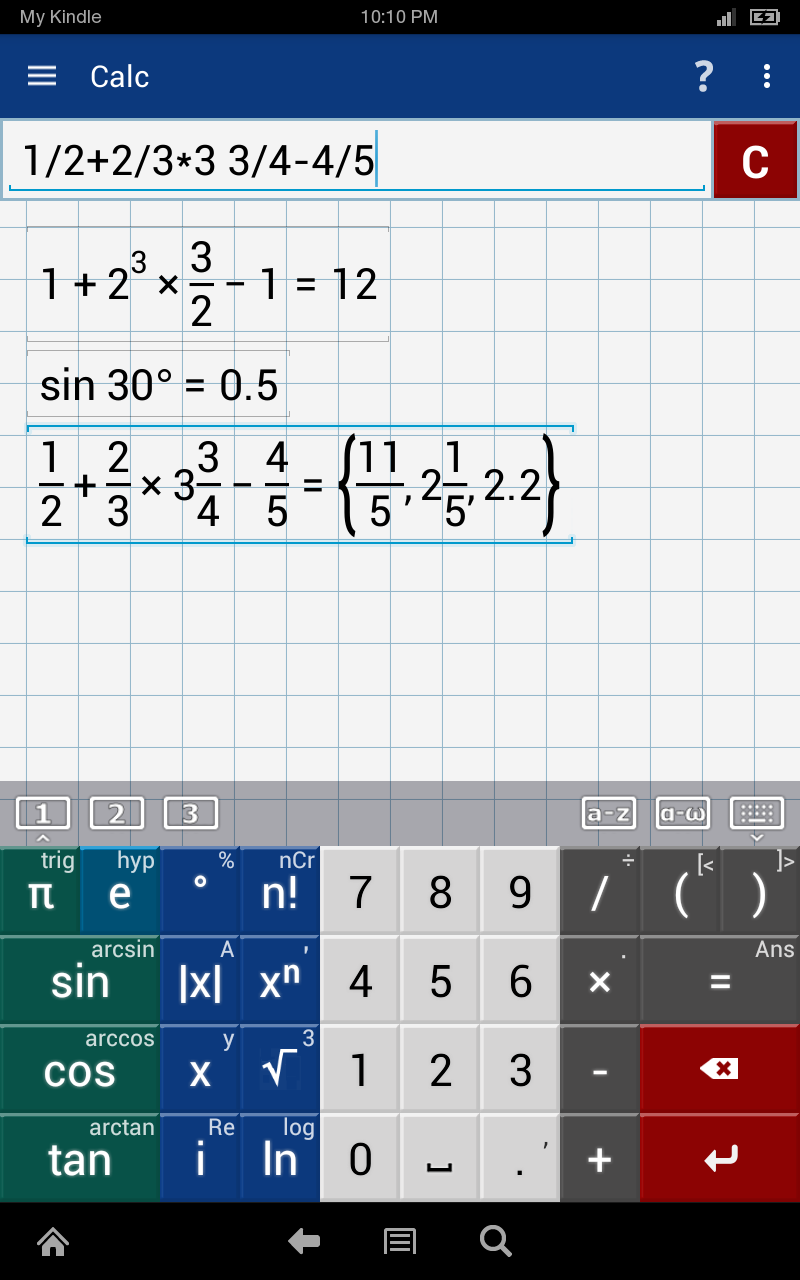Open the overflow options menu
The image size is (800, 1280).
pyautogui.click(x=767, y=76)
